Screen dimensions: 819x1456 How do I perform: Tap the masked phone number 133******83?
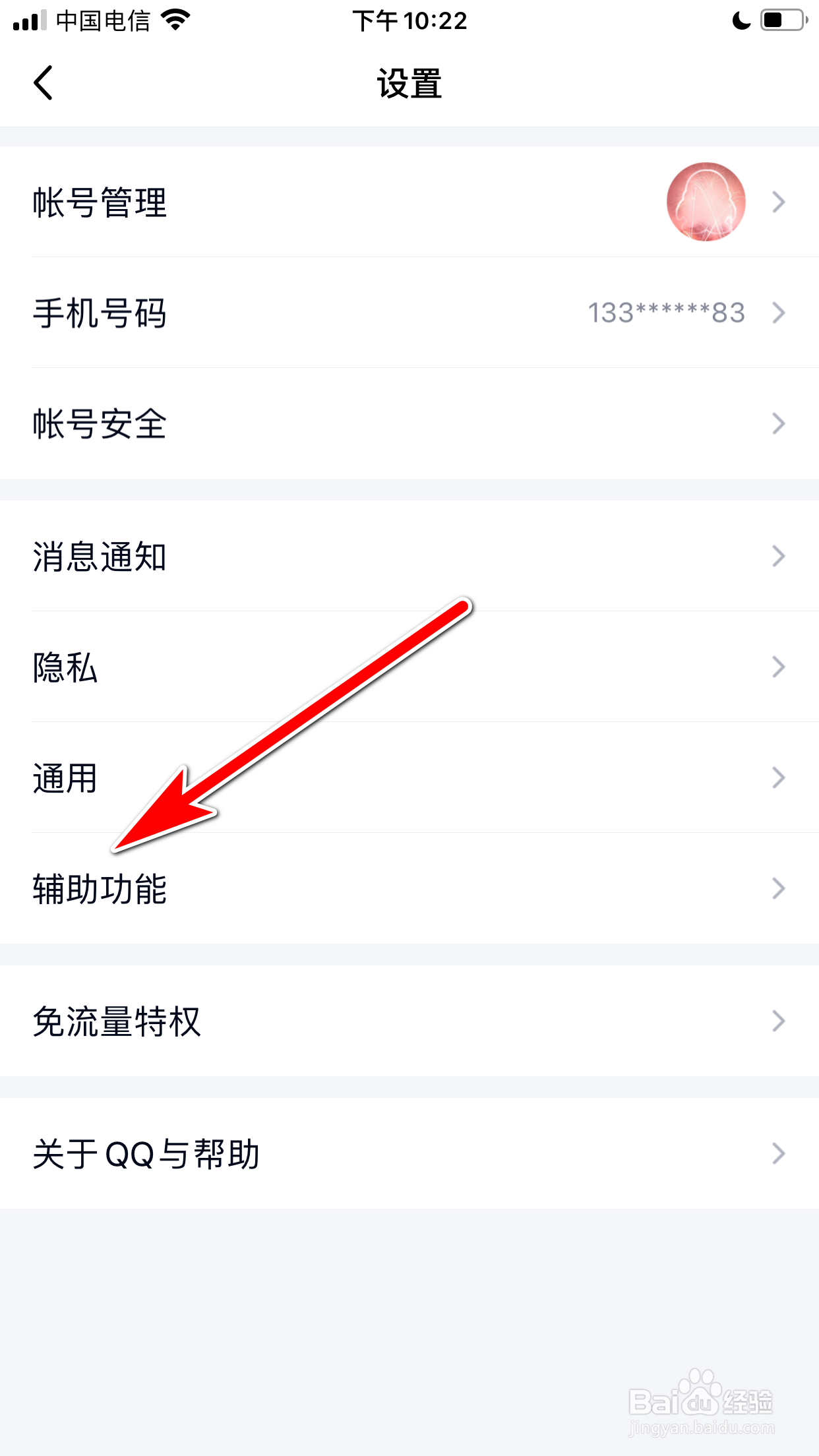[x=665, y=313]
